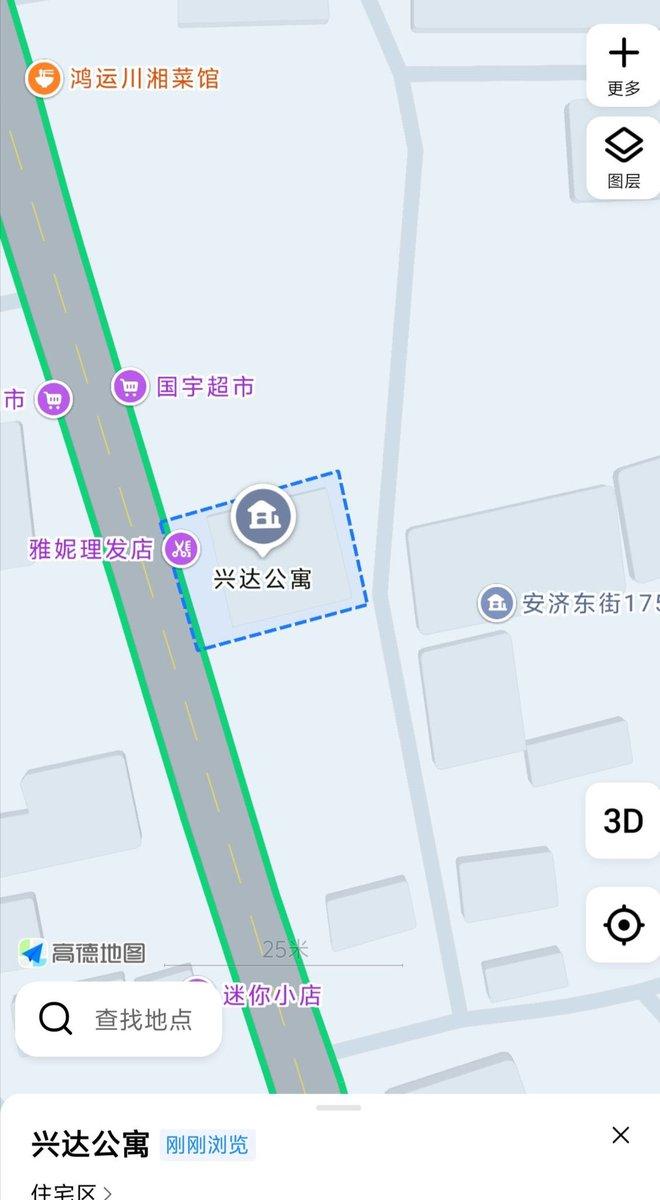Screen dimensions: 660x1200
Task: Open the 住宅区 category link
Action: [x=71, y=1191]
